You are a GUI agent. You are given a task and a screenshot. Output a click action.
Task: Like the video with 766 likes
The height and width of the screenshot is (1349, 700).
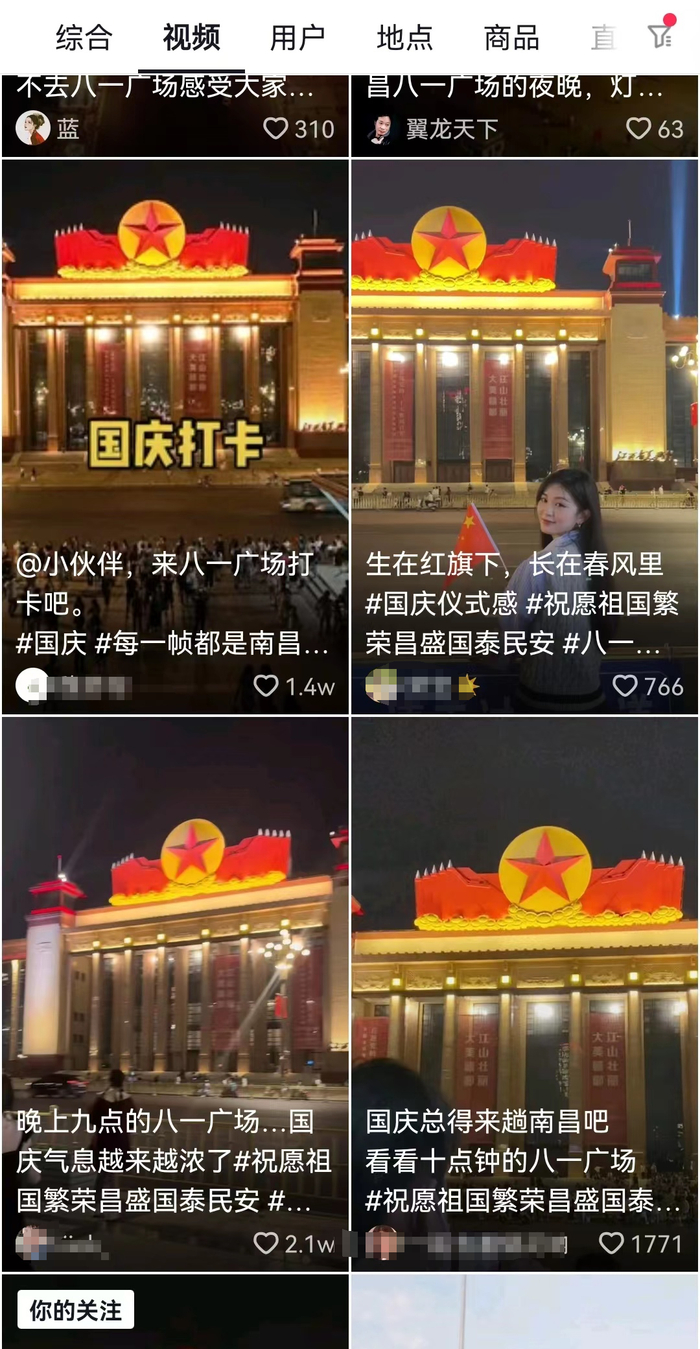[625, 686]
